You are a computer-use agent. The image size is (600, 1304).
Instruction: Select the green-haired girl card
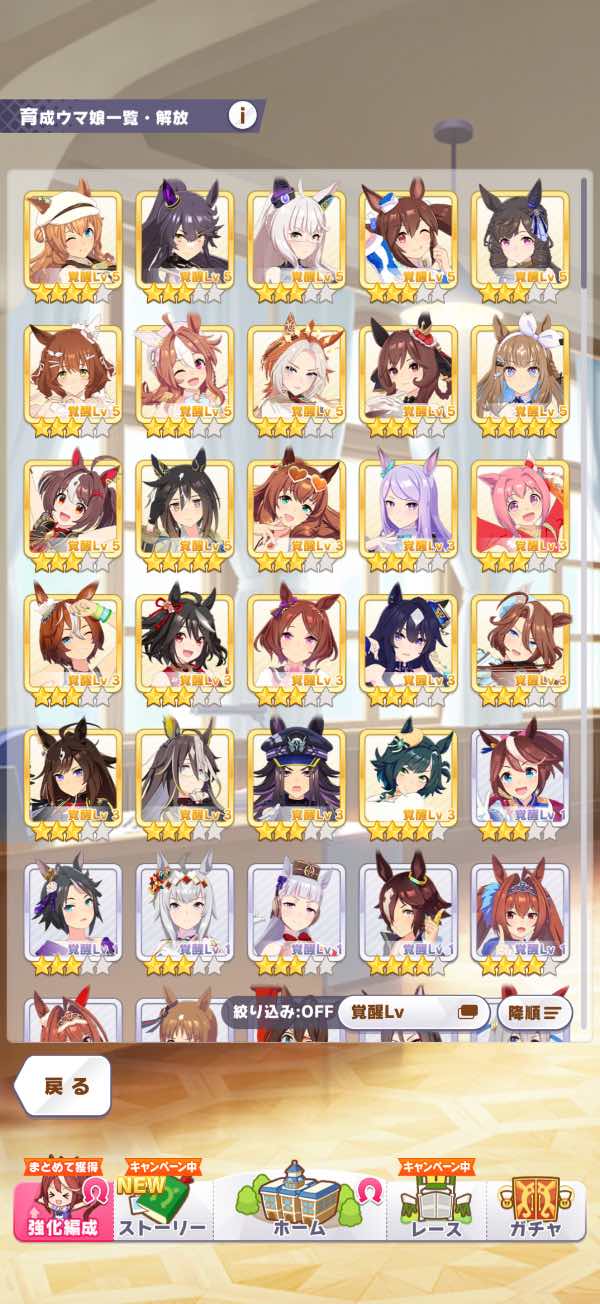click(407, 777)
